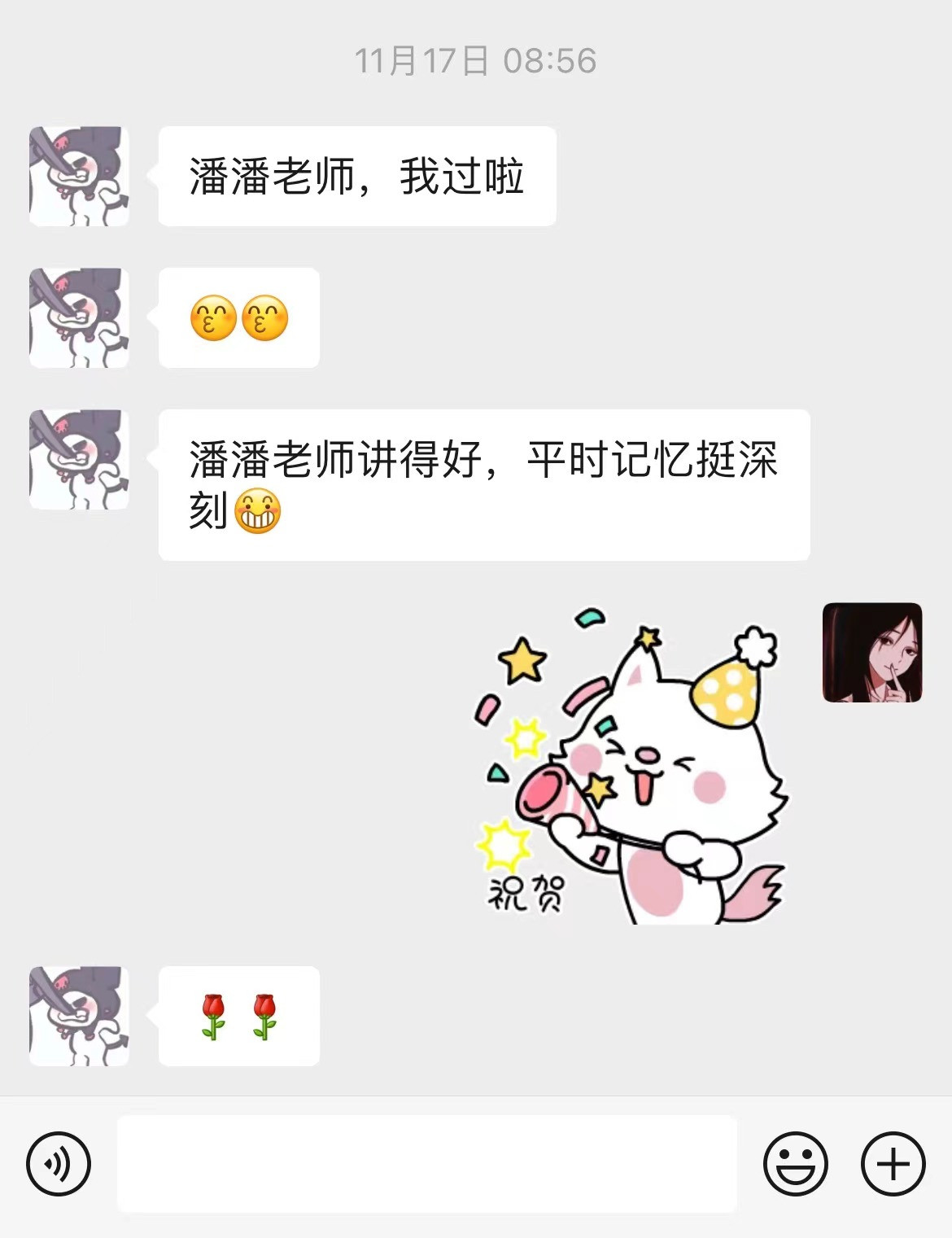Tap the message text field
The height and width of the screenshot is (1238, 952).
[426, 1164]
